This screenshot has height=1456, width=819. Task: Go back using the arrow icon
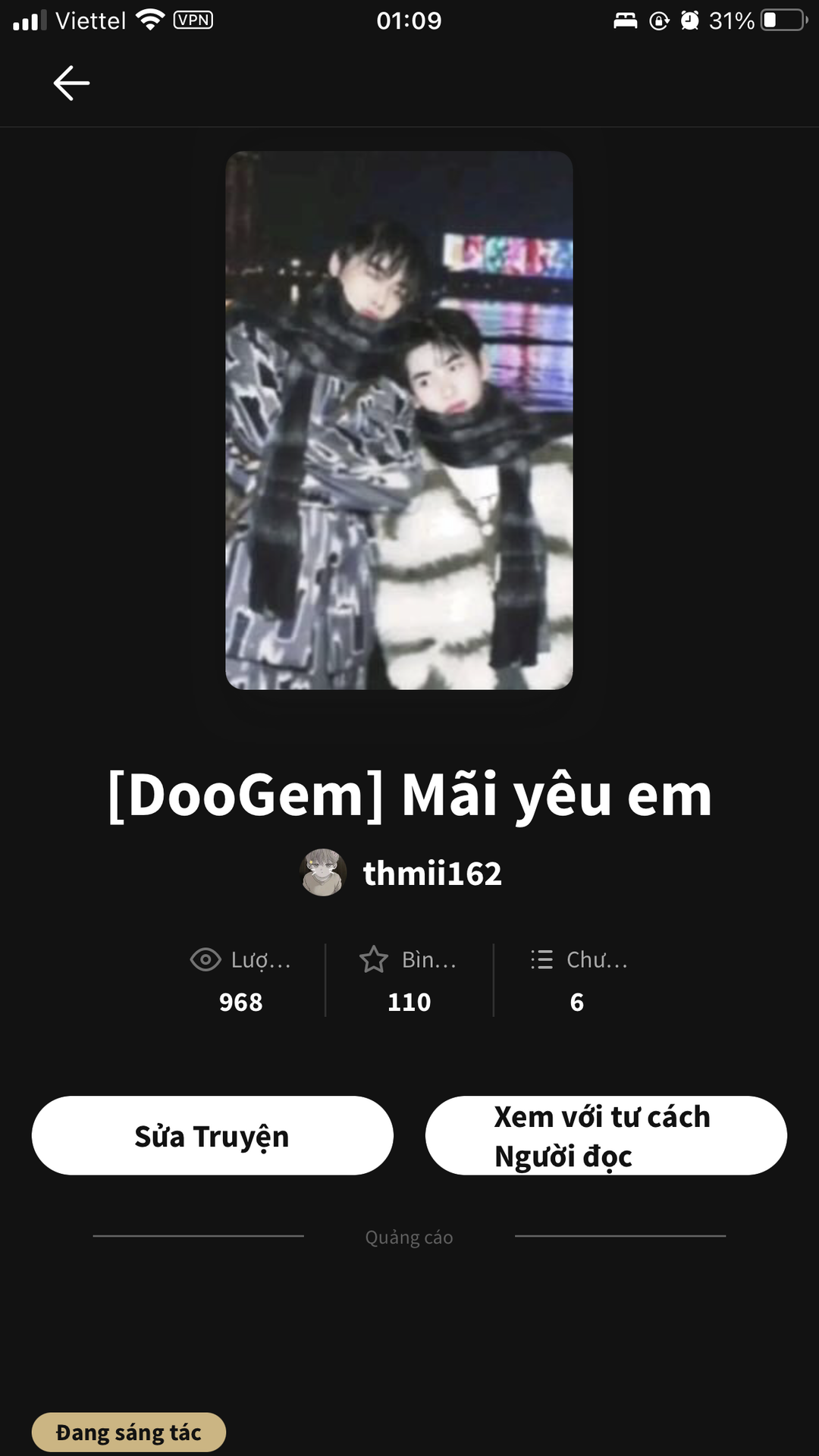[71, 83]
